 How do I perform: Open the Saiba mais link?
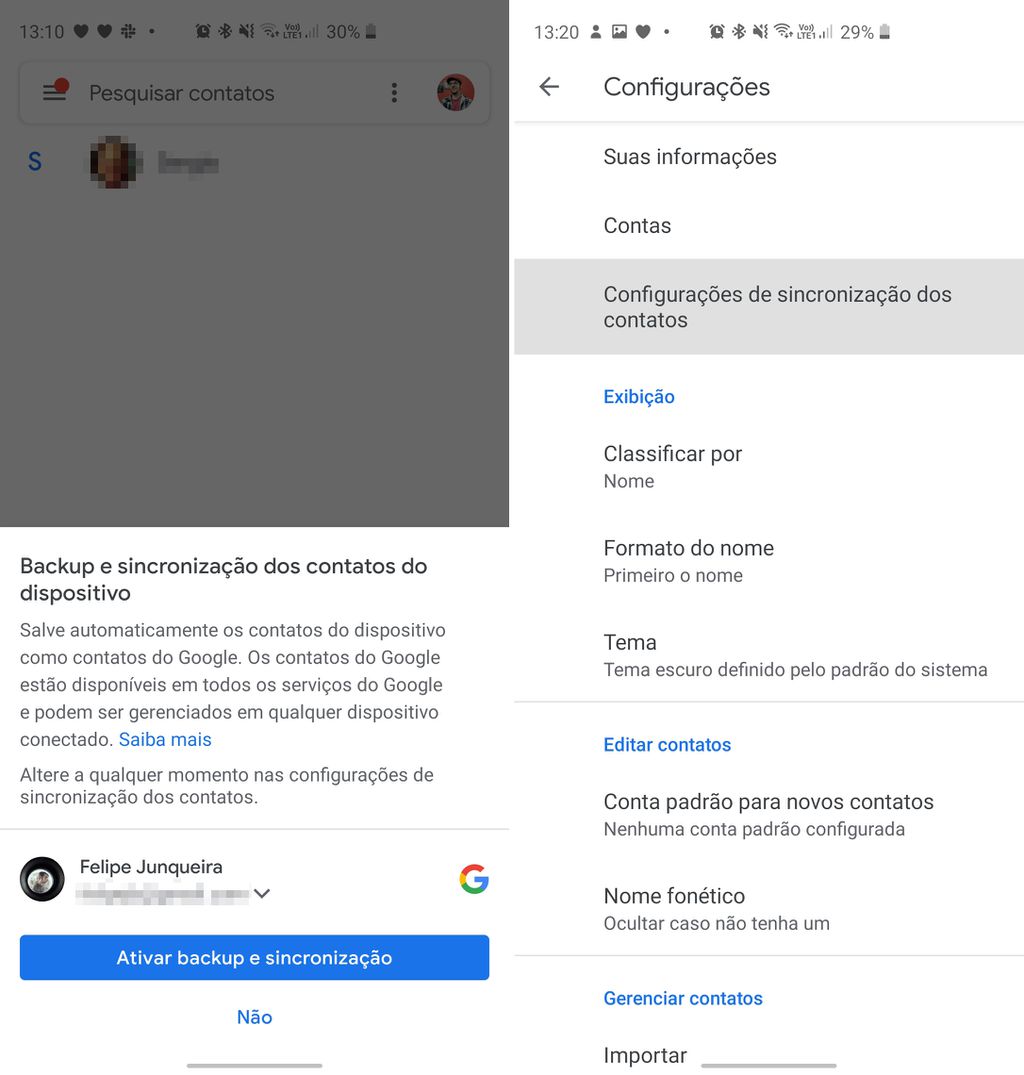point(165,740)
